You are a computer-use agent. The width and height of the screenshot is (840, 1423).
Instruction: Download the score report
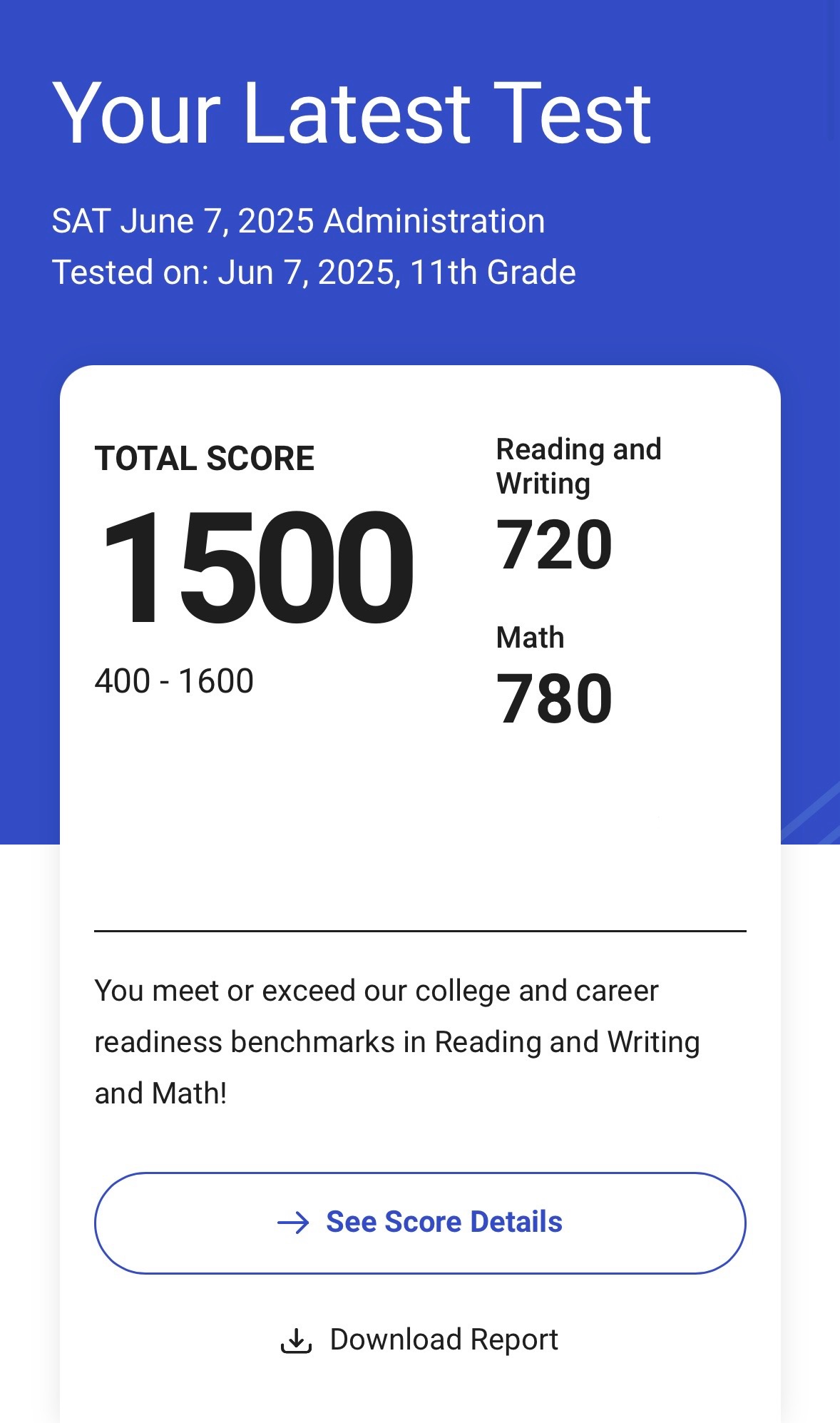point(420,1340)
